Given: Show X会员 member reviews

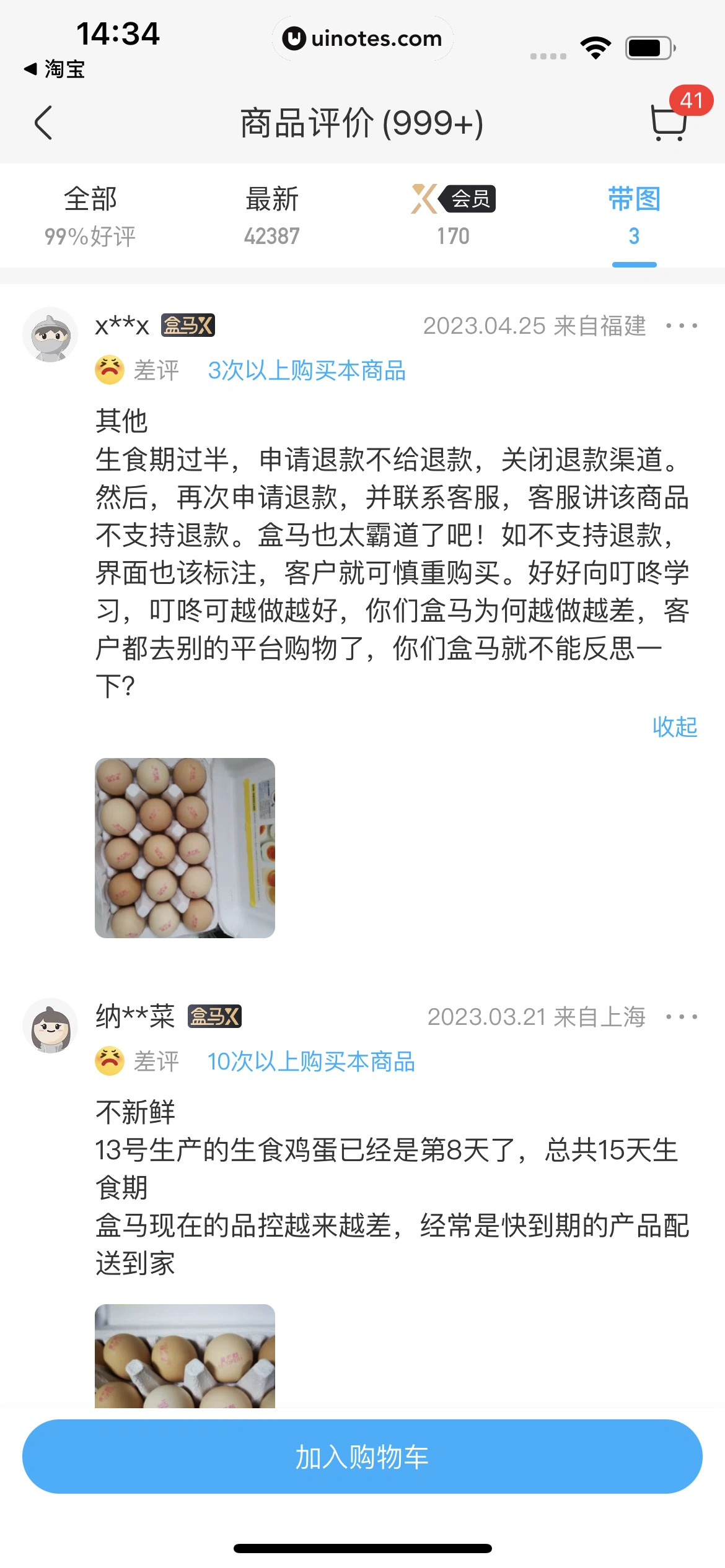Looking at the screenshot, I should coord(453,216).
